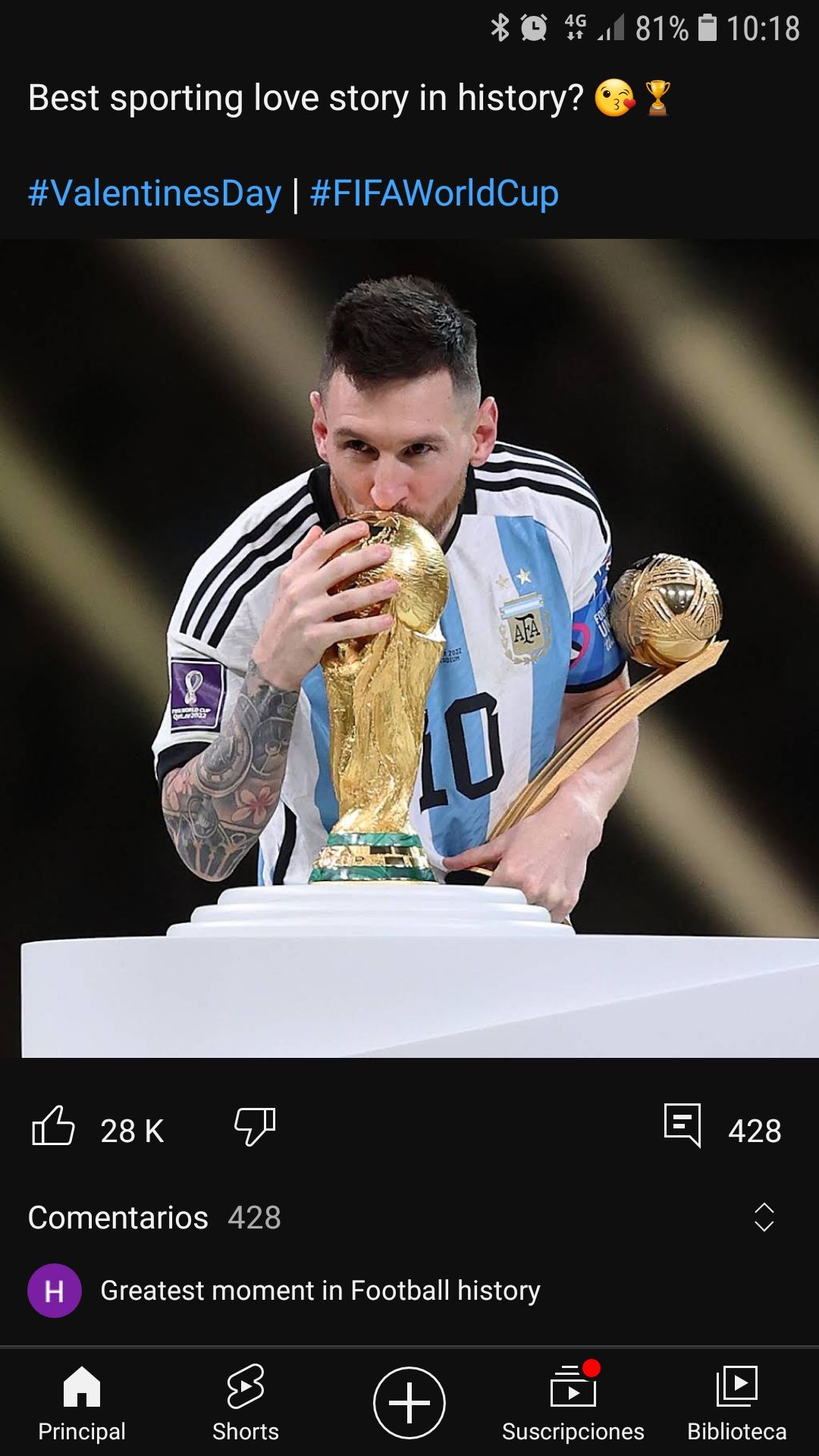819x1456 pixels.
Task: Open the Suscripciones tab
Action: pyautogui.click(x=573, y=1403)
